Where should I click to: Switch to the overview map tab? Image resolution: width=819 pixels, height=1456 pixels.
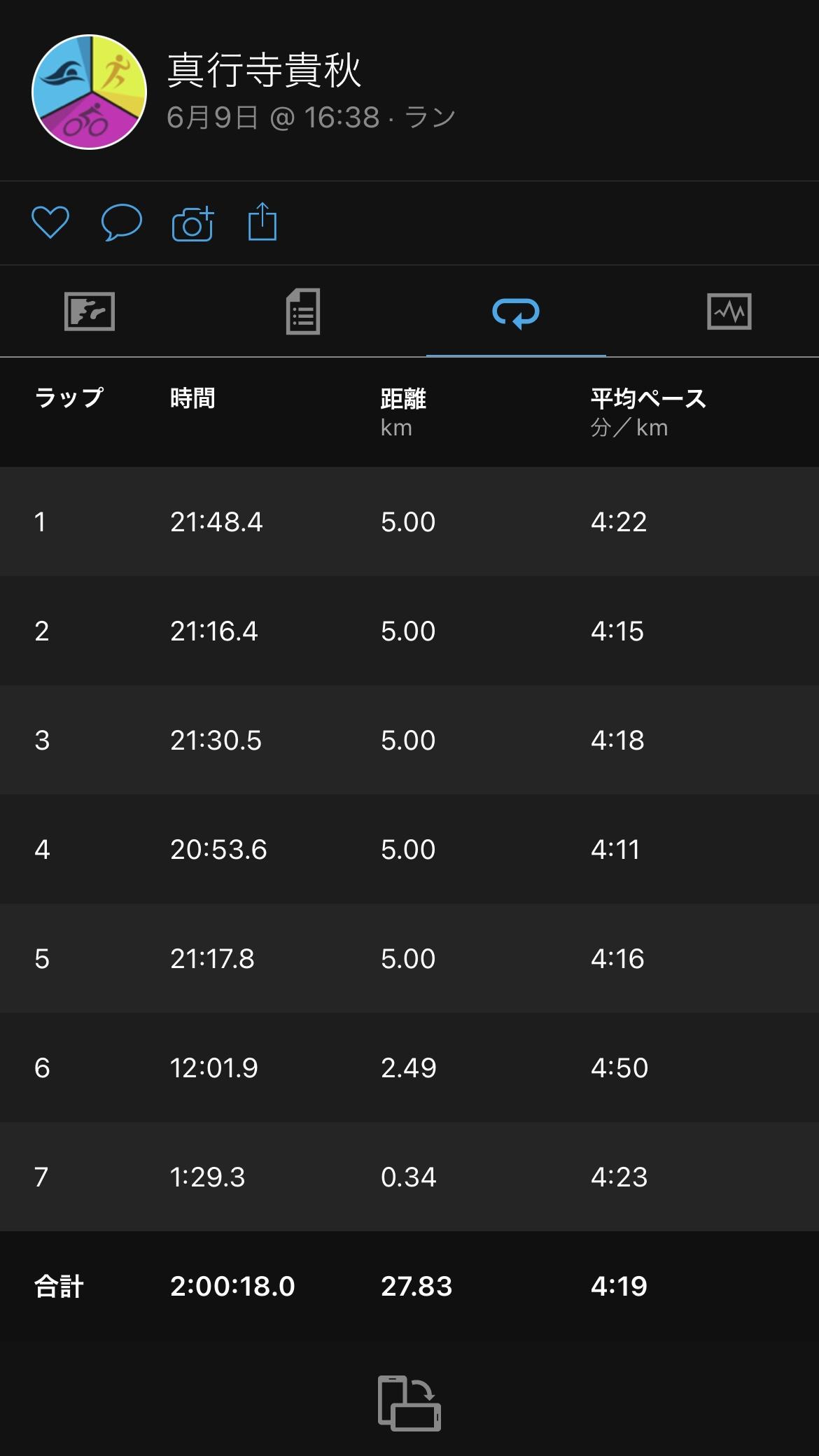point(90,311)
